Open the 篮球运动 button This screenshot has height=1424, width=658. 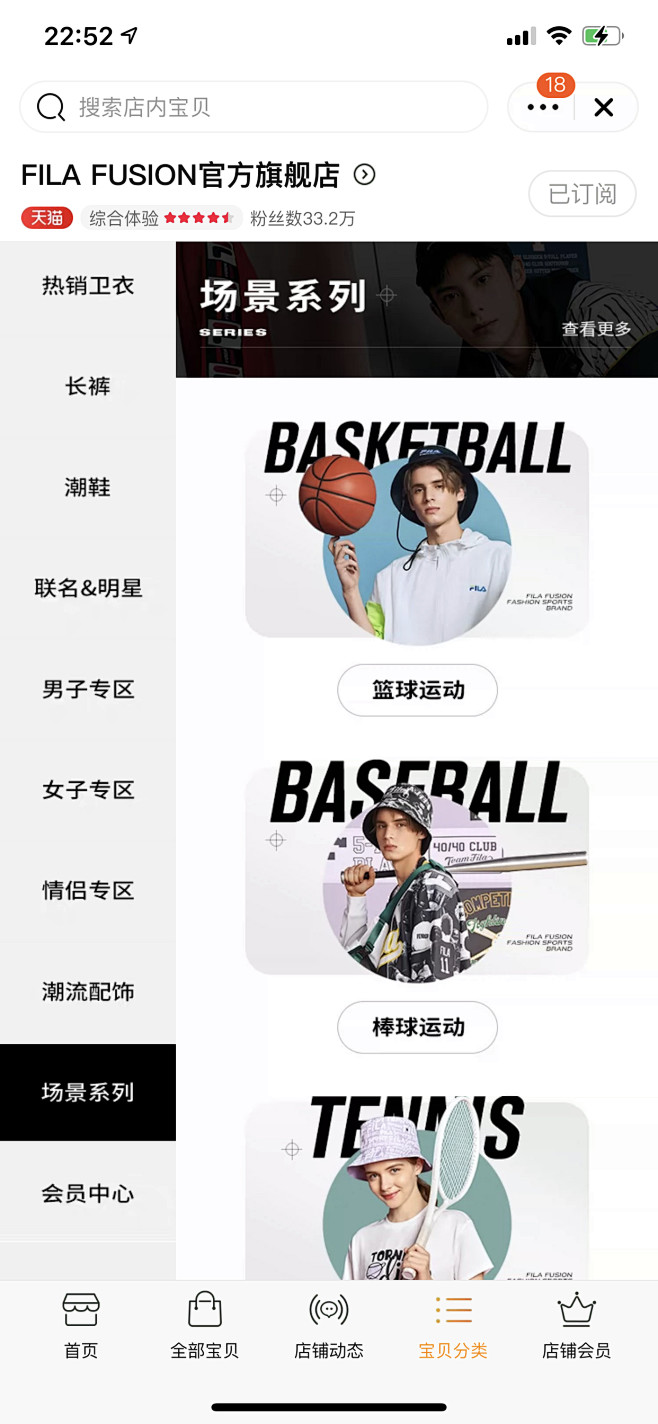click(417, 690)
